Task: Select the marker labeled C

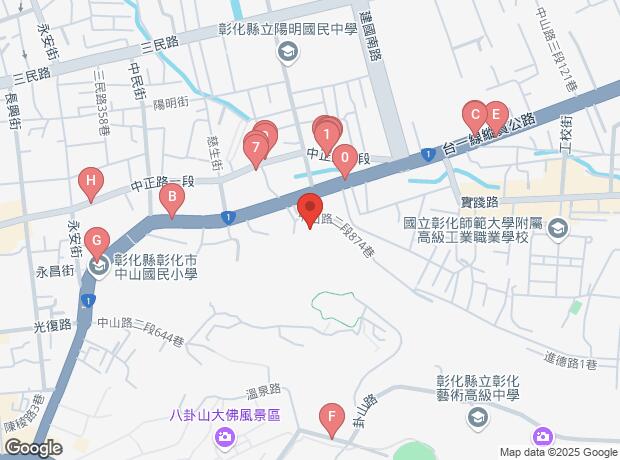Action: pos(473,114)
